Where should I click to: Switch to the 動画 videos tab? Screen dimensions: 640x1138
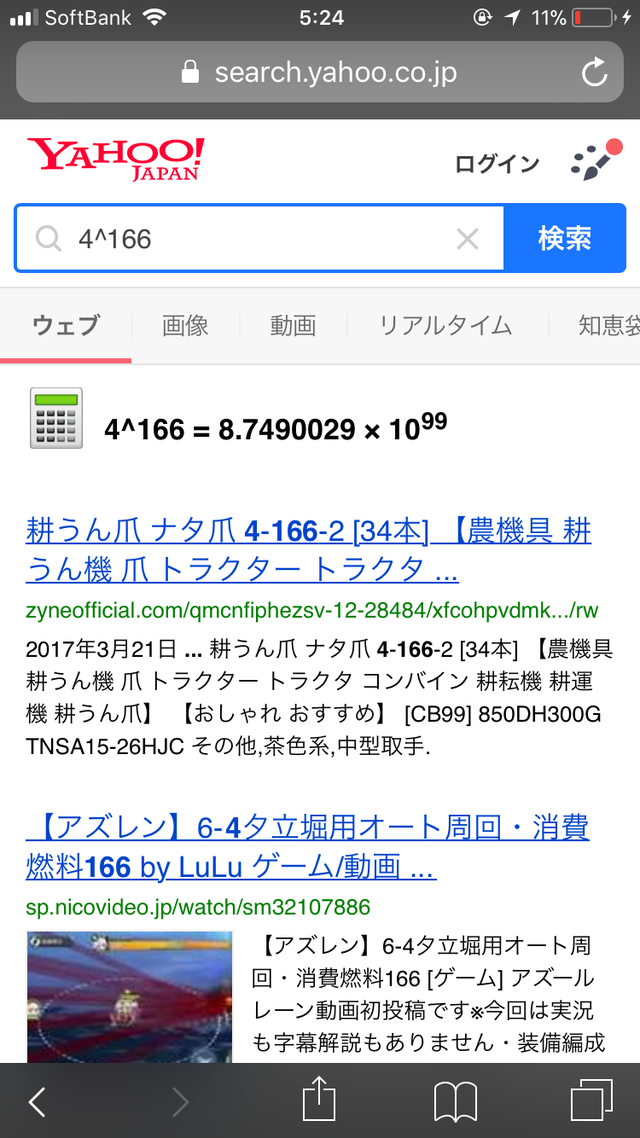[293, 325]
